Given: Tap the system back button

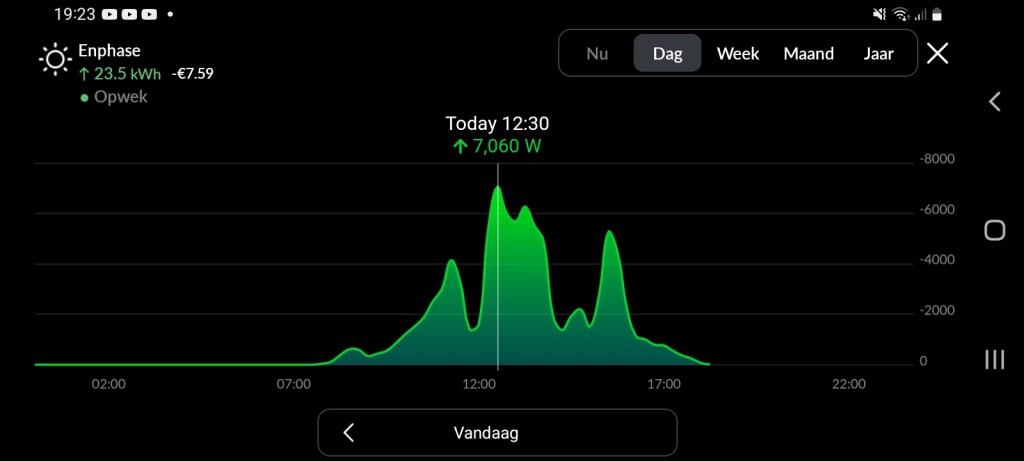Looking at the screenshot, I should pos(994,101).
